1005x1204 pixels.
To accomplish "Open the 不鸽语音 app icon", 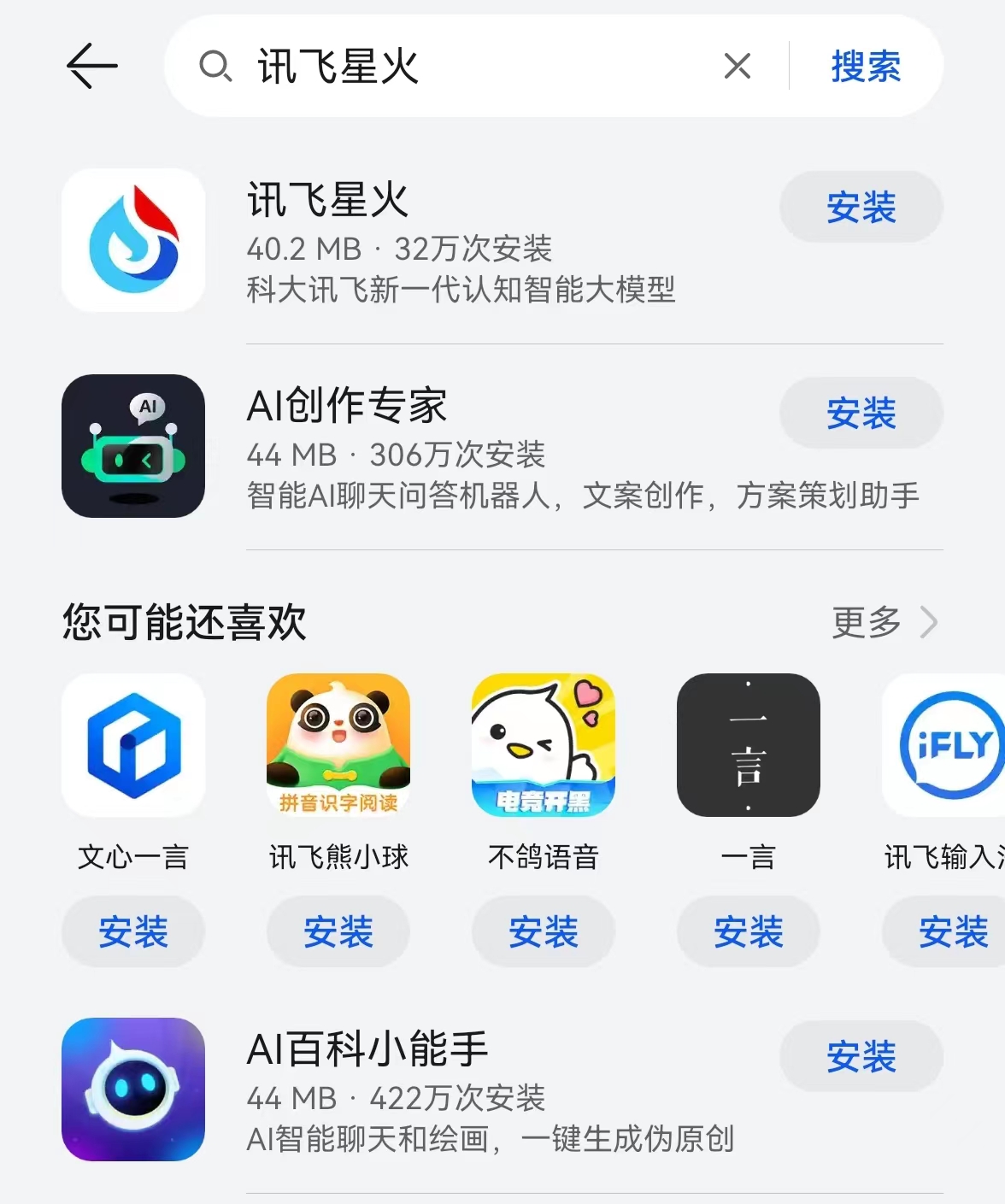I will tap(544, 745).
